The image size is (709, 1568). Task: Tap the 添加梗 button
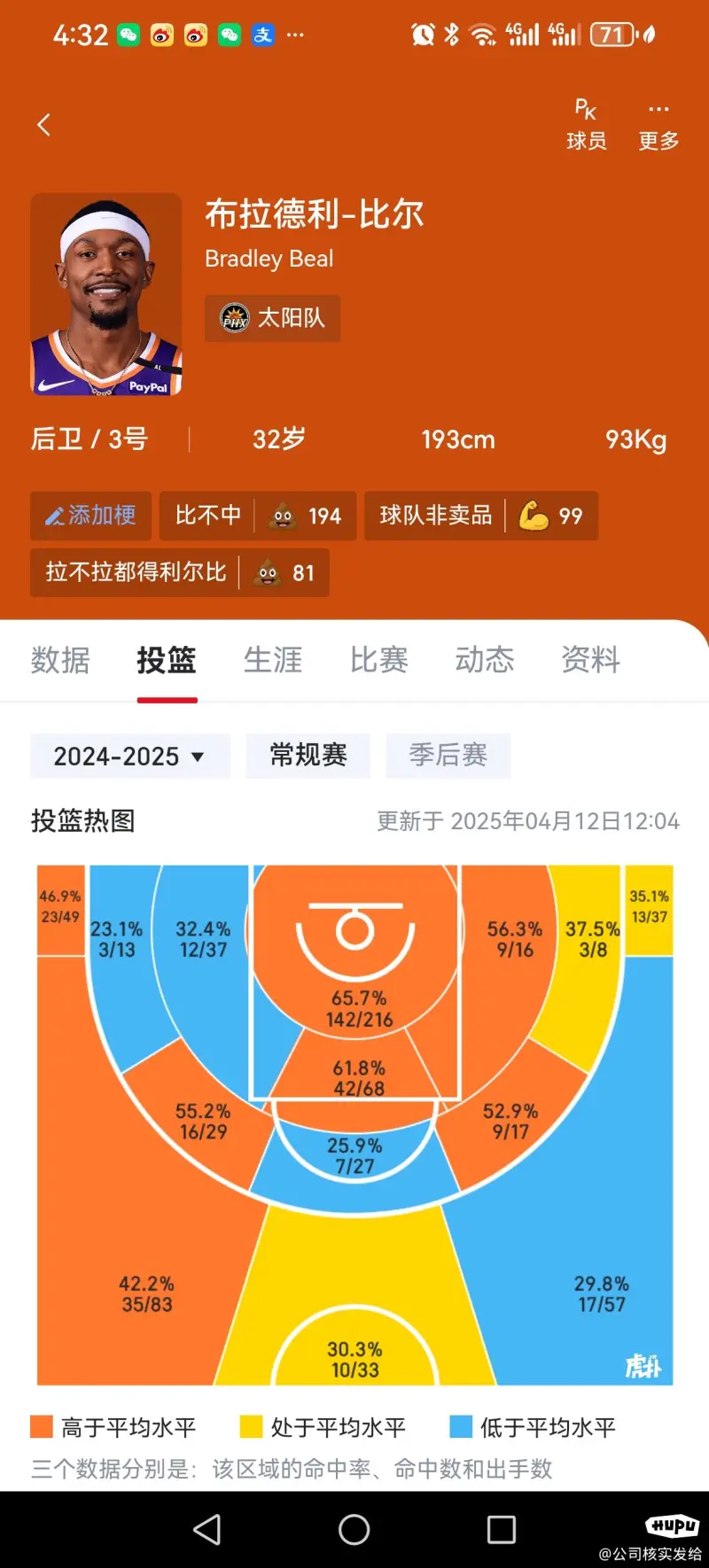[91, 516]
